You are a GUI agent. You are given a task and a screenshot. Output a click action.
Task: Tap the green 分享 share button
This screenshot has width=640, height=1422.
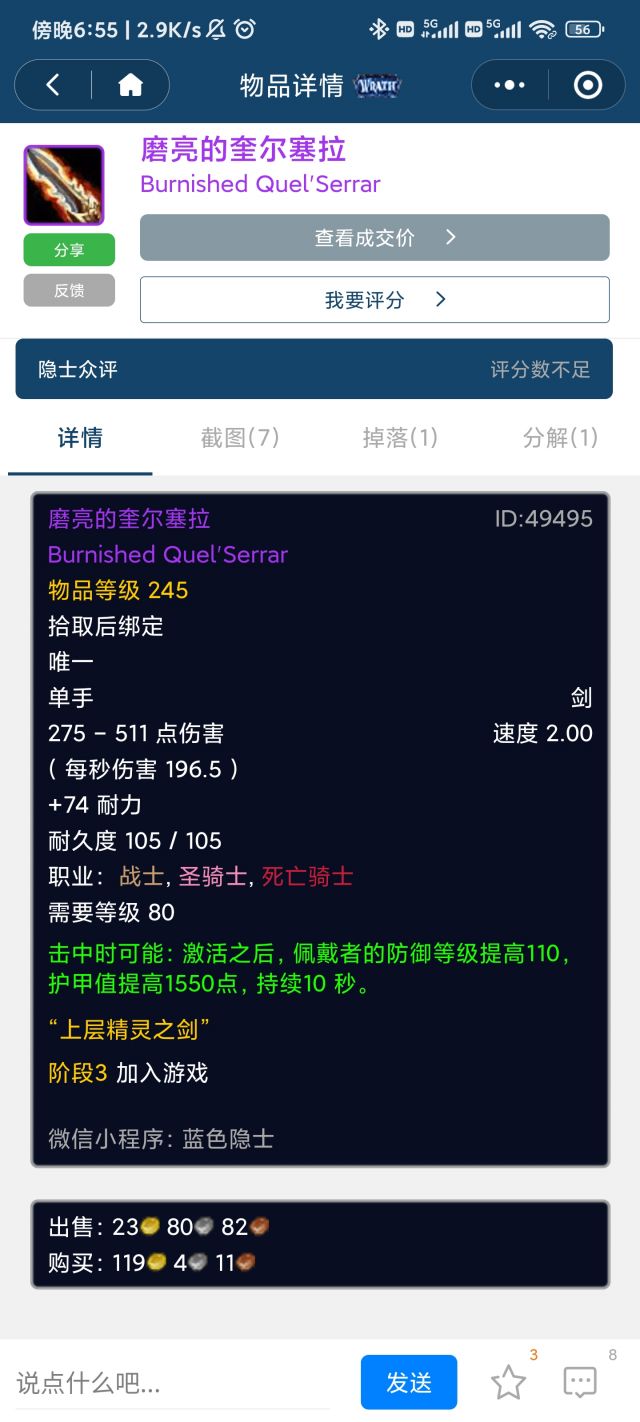[x=69, y=250]
